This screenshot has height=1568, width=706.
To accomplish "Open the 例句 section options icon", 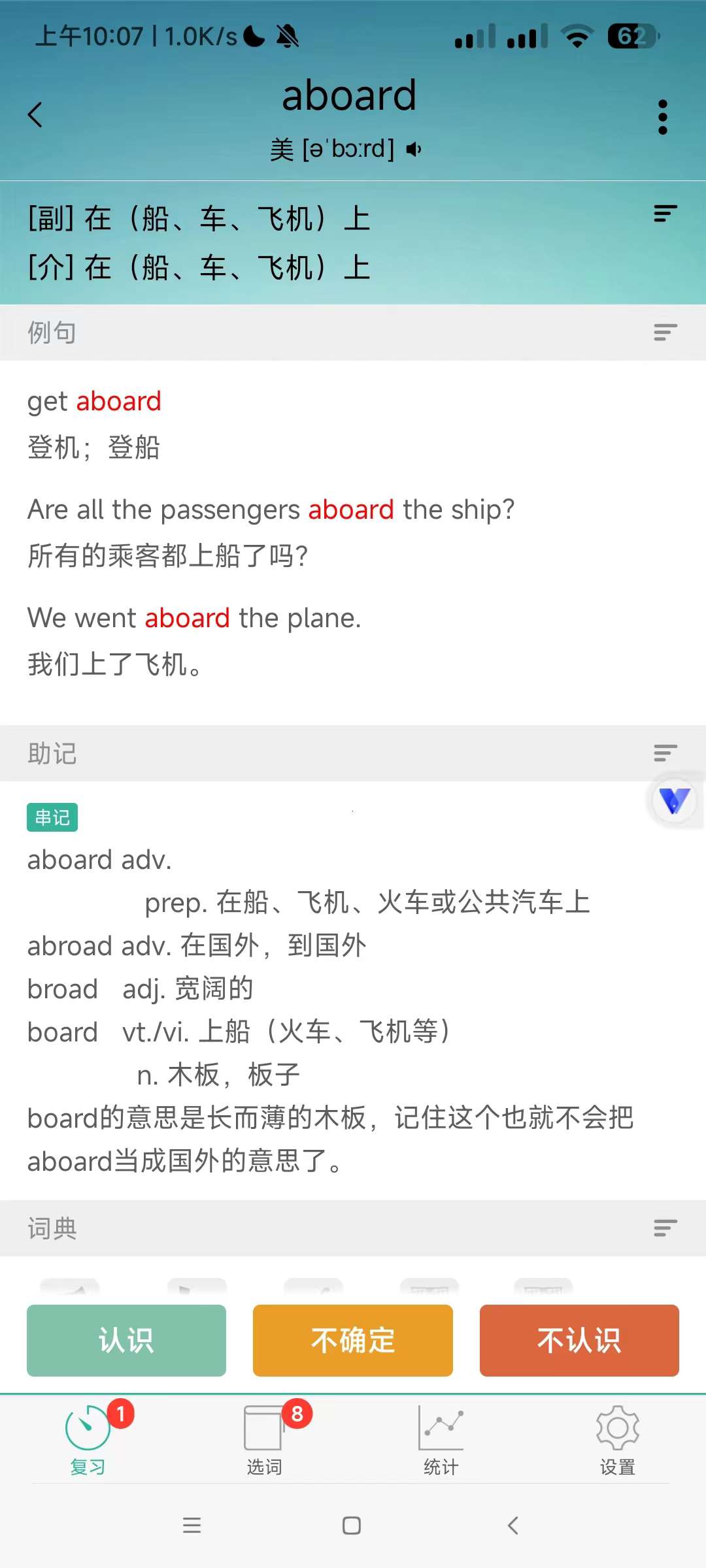I will (x=665, y=333).
